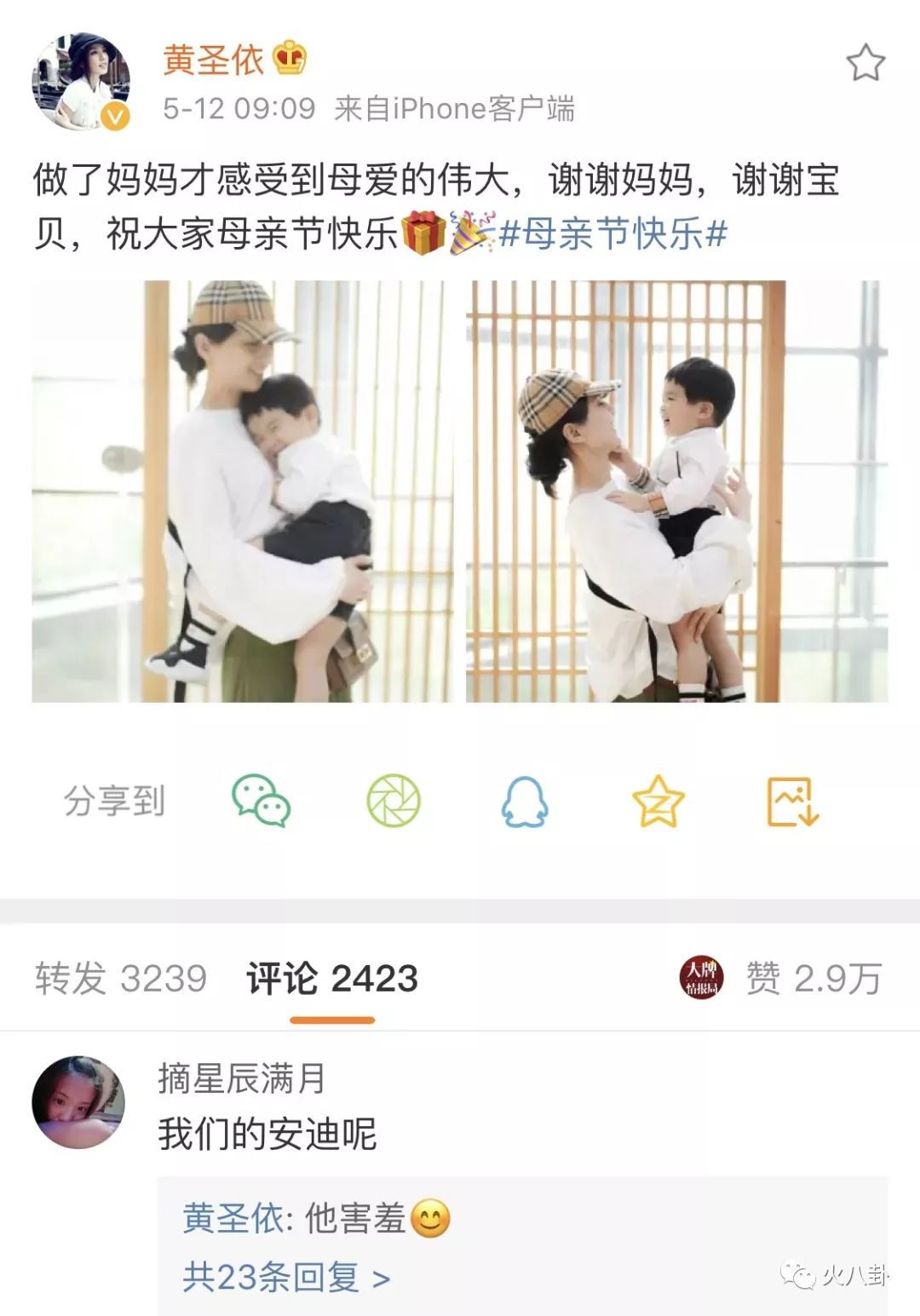The width and height of the screenshot is (920, 1316).
Task: Open the #母亲节快乐# hashtag
Action: 613,234
